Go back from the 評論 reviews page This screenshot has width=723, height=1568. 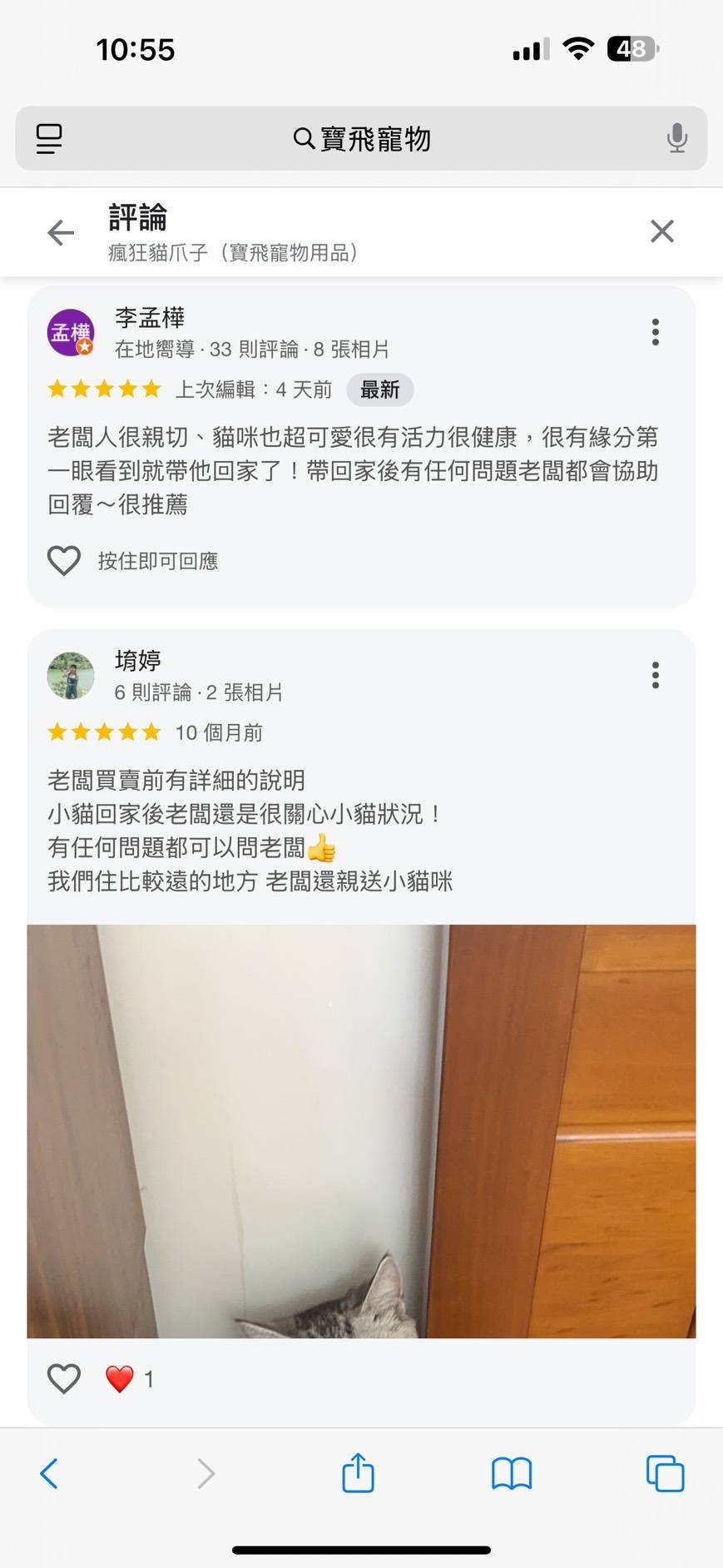(61, 232)
